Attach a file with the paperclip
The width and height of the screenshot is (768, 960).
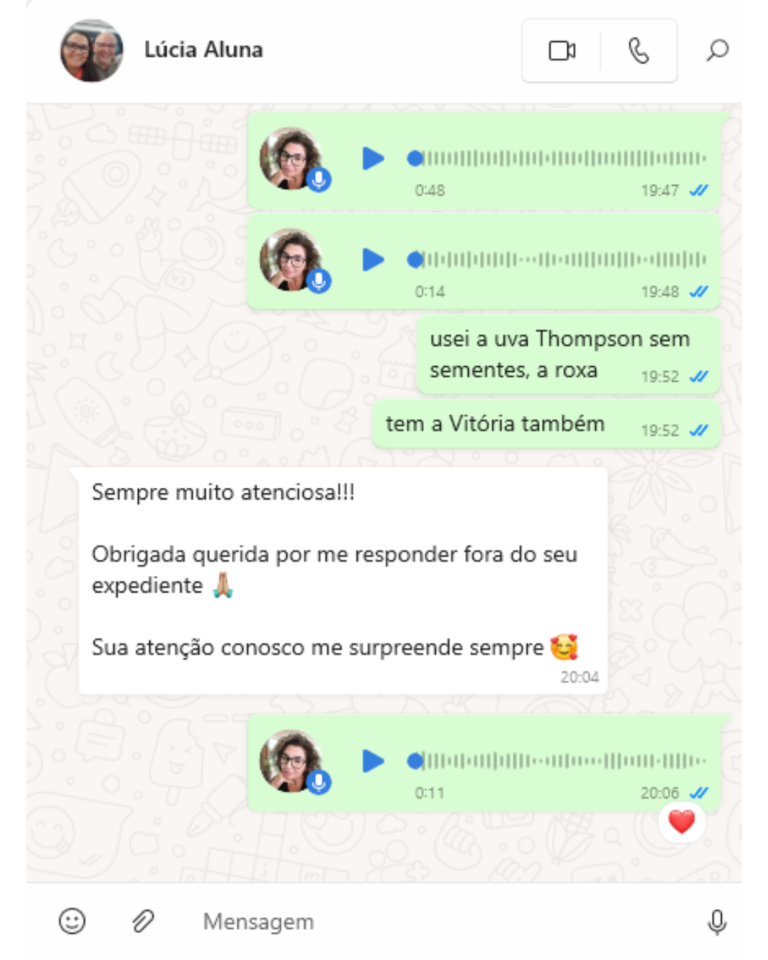[144, 921]
